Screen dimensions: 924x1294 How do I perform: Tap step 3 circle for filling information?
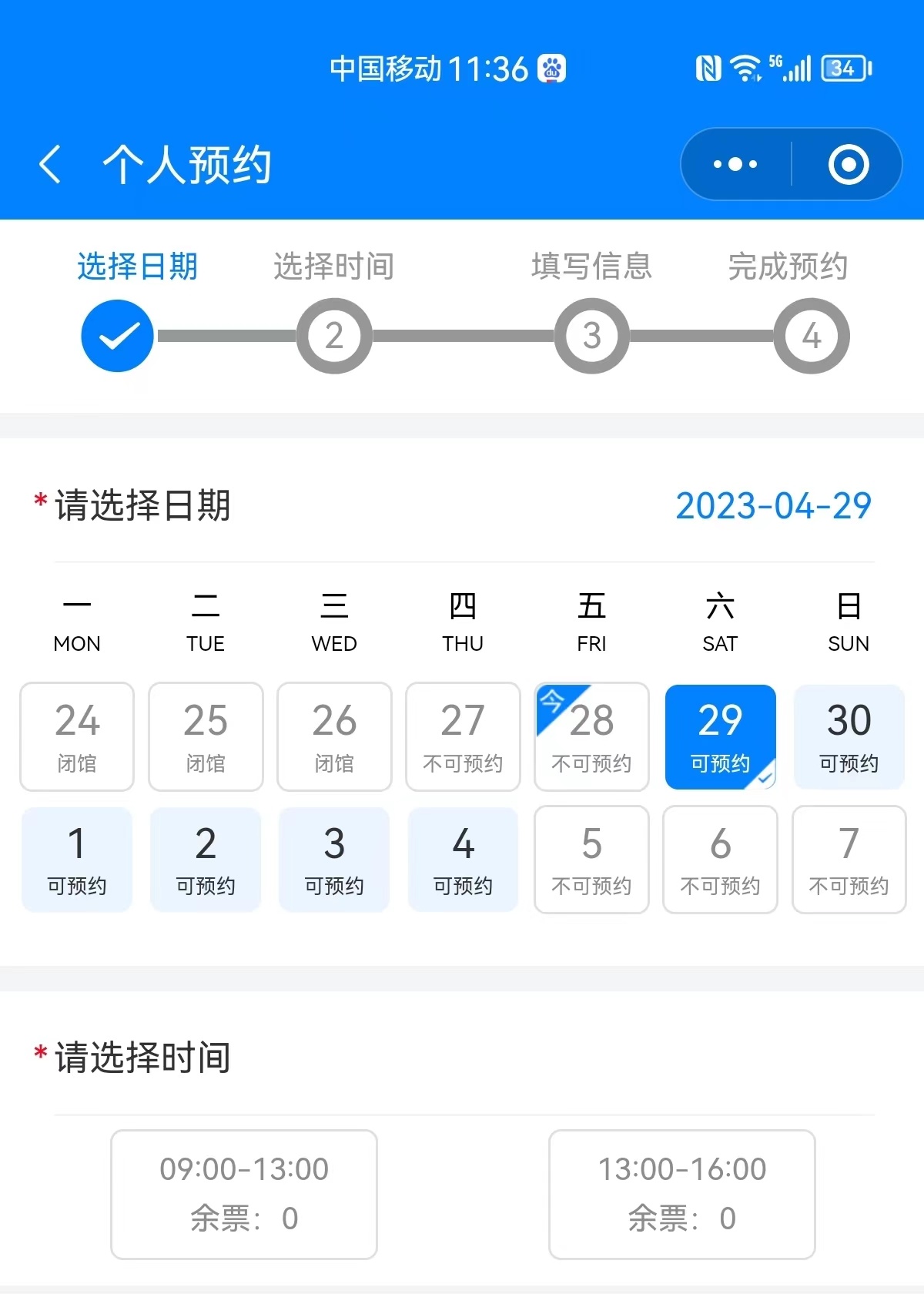coord(591,336)
